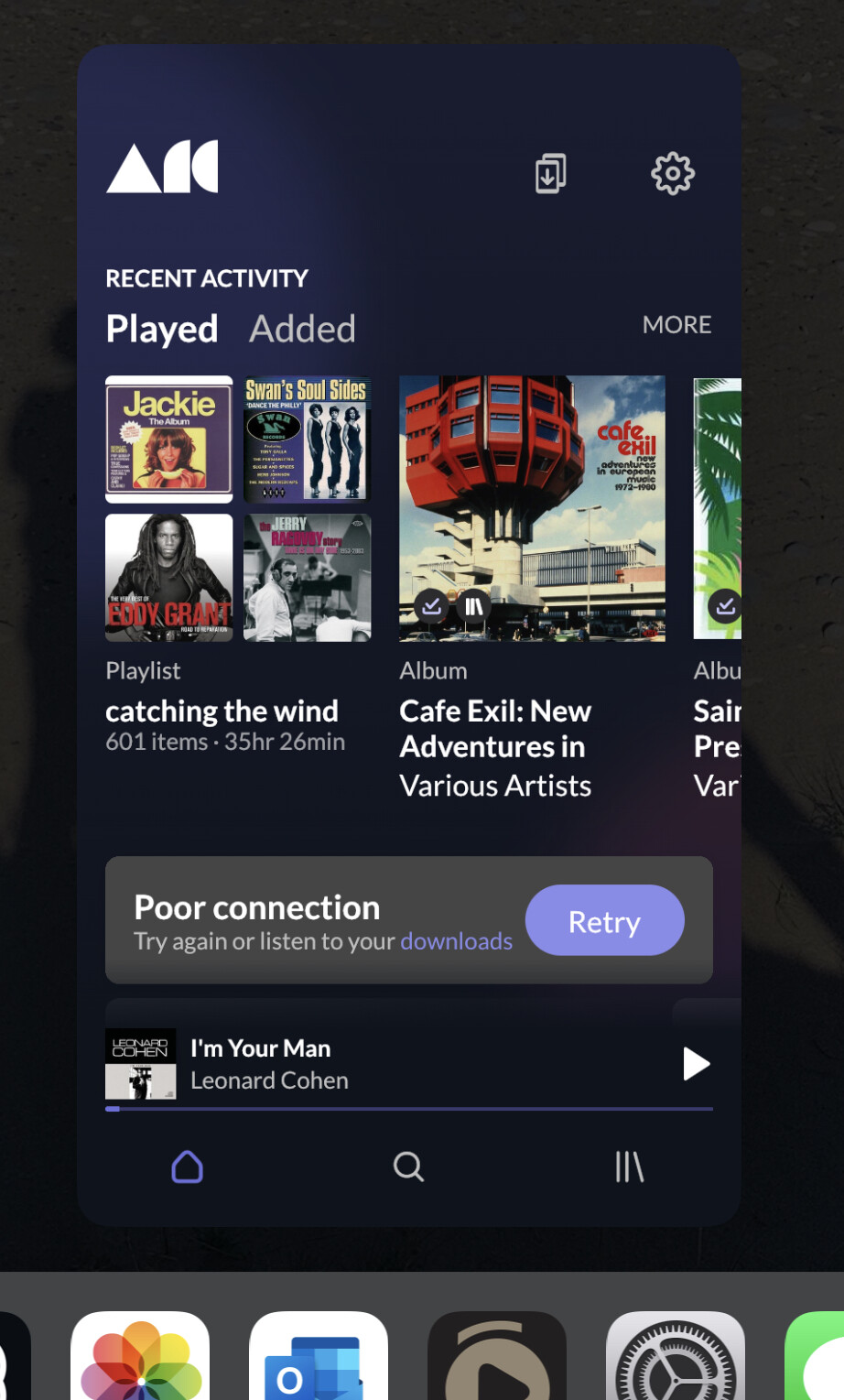The image size is (844, 1400).
Task: Open the settings gear
Action: tap(673, 173)
